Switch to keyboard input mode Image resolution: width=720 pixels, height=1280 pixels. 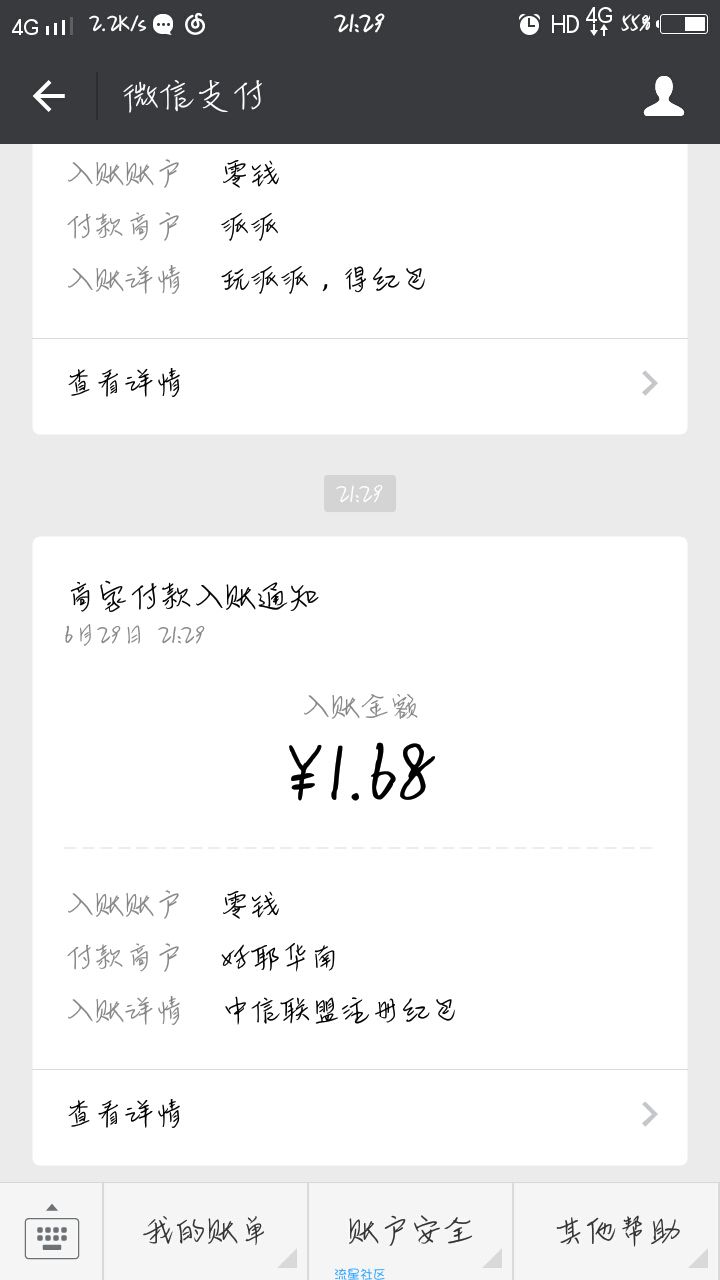pyautogui.click(x=51, y=1232)
